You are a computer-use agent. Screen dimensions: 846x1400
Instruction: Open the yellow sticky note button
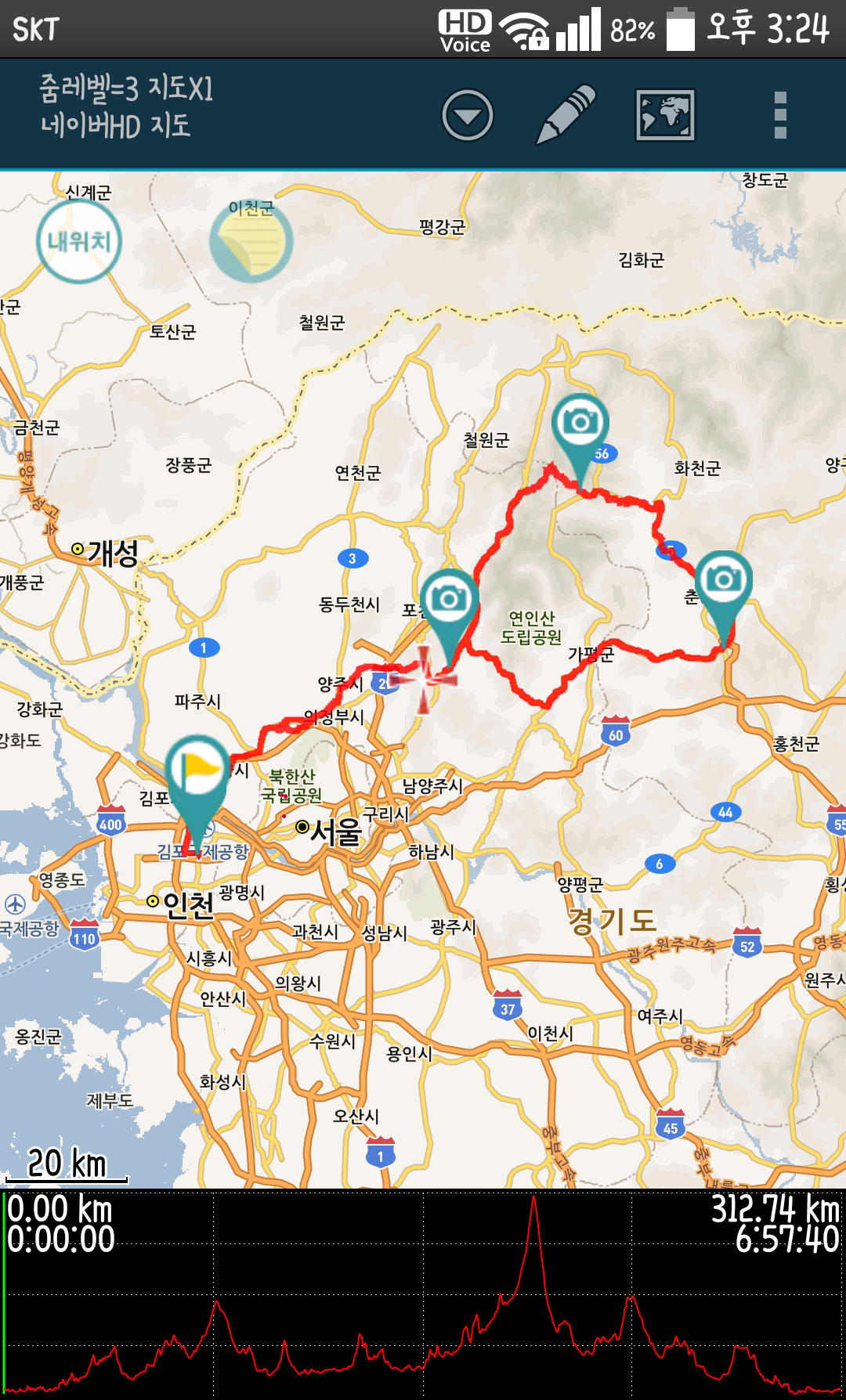(251, 242)
